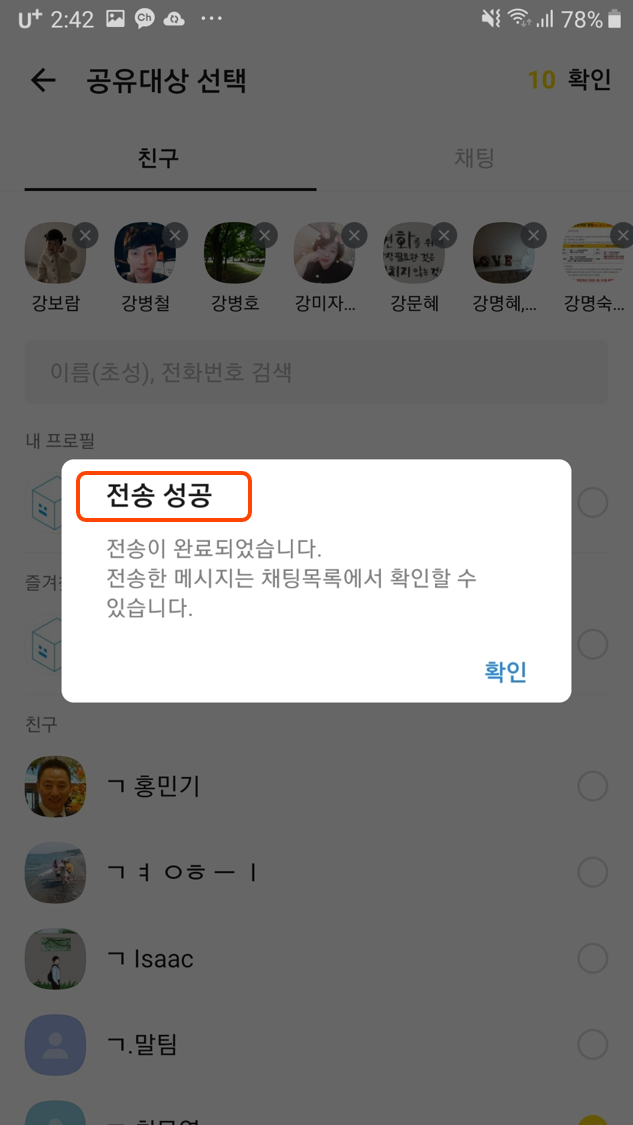Confirm selection with the top 확인 button

click(589, 80)
